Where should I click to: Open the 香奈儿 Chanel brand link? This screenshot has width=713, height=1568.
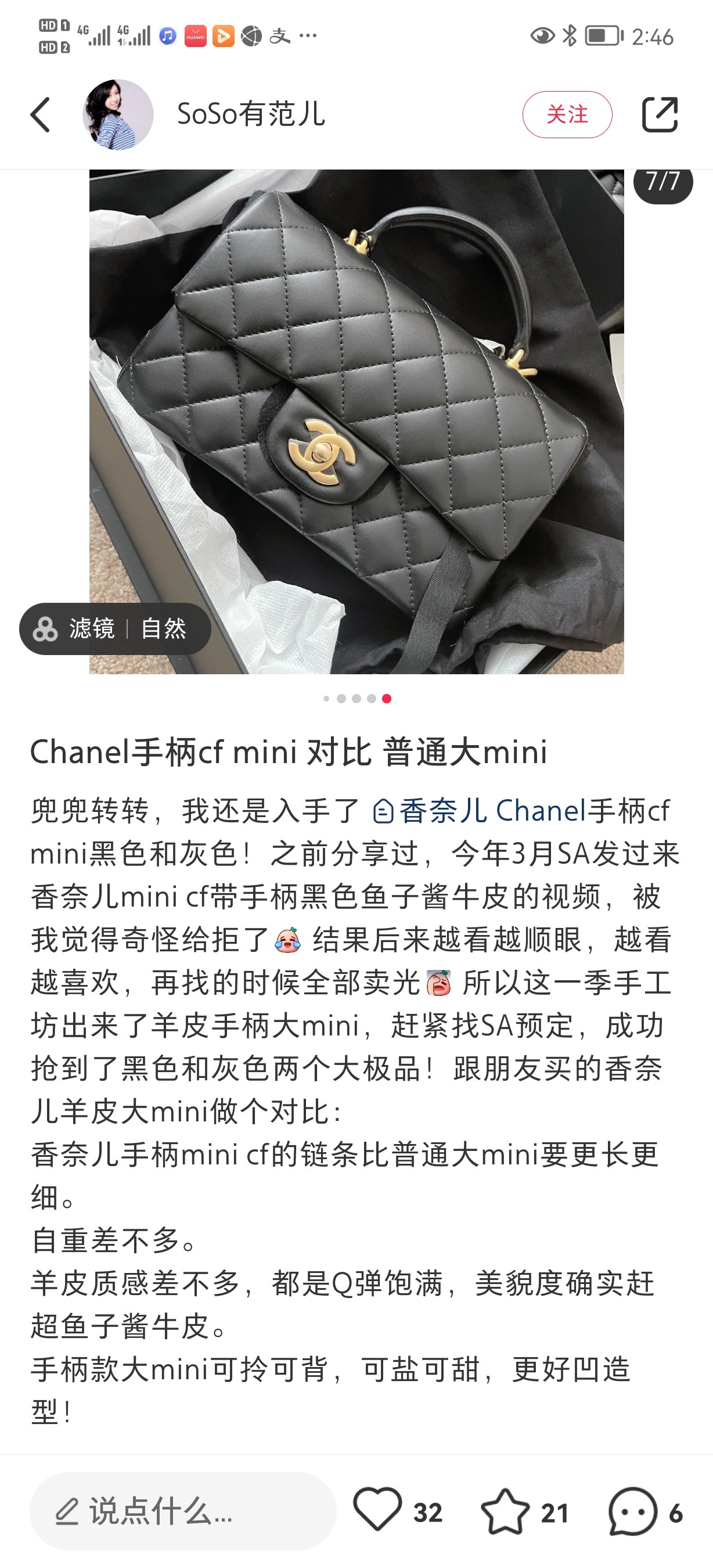point(480,811)
